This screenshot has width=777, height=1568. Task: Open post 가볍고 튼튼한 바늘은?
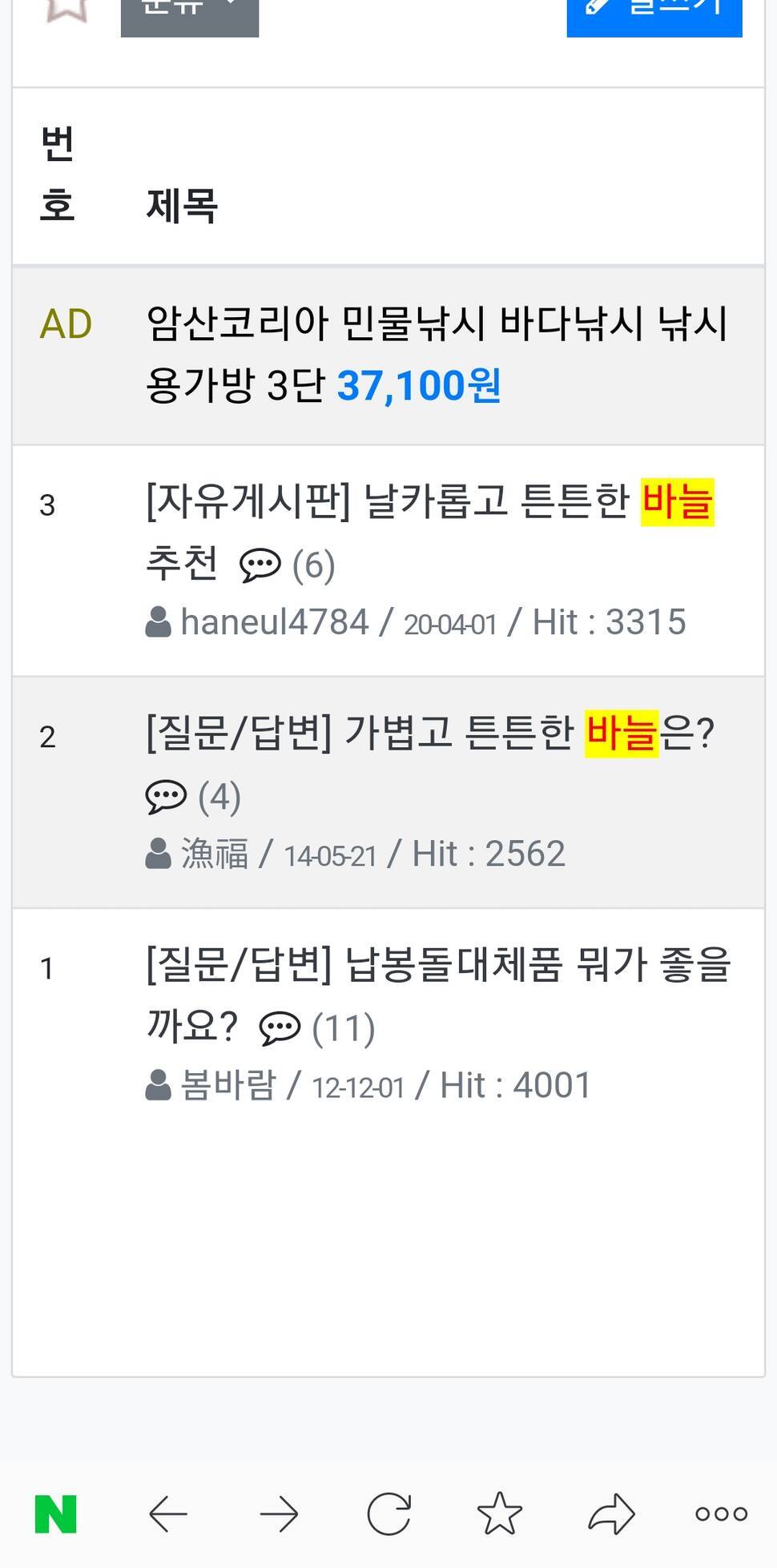[429, 764]
